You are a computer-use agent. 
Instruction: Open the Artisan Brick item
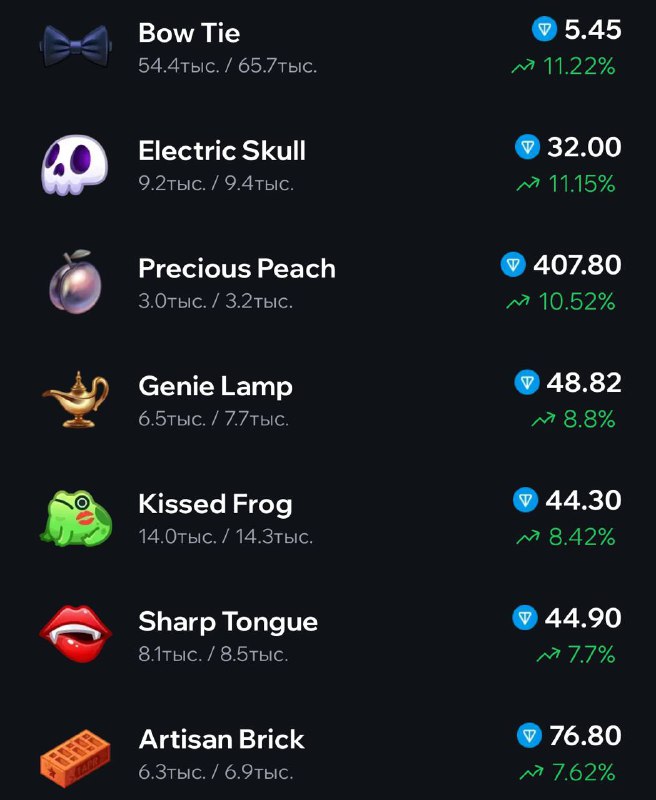point(221,740)
